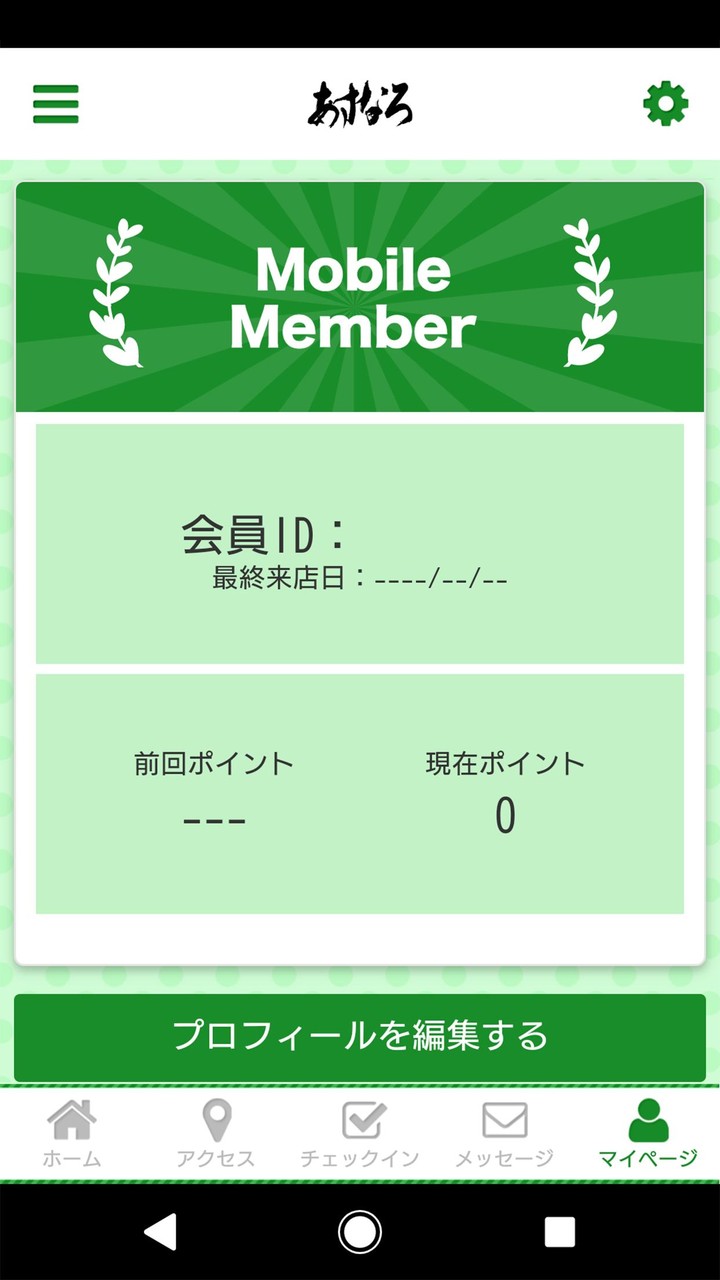The width and height of the screenshot is (720, 1280).
Task: Open the アクセス tab
Action: click(x=214, y=1135)
